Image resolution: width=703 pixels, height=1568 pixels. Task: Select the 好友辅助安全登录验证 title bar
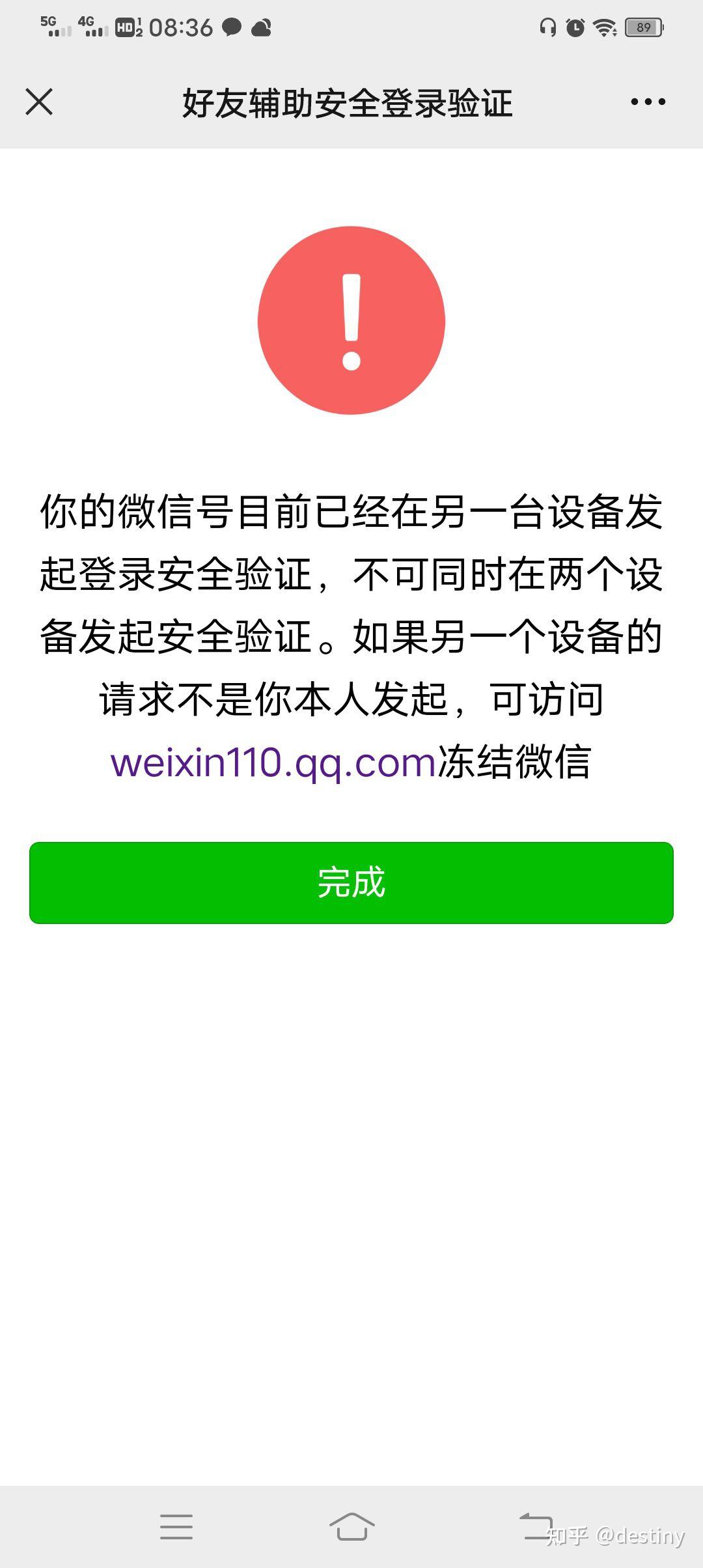347,101
